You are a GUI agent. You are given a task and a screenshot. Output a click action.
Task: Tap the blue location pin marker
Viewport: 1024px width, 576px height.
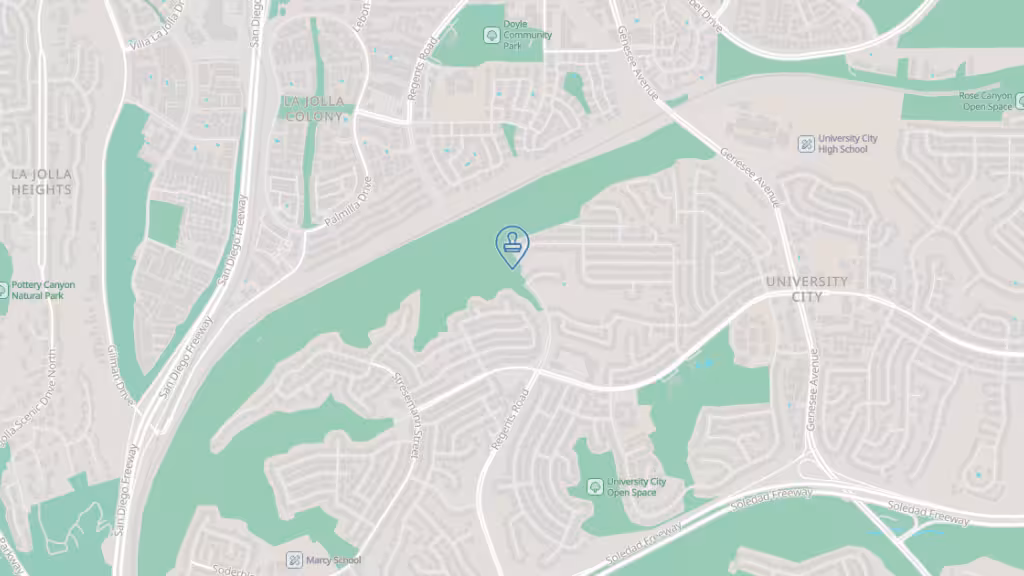[512, 244]
